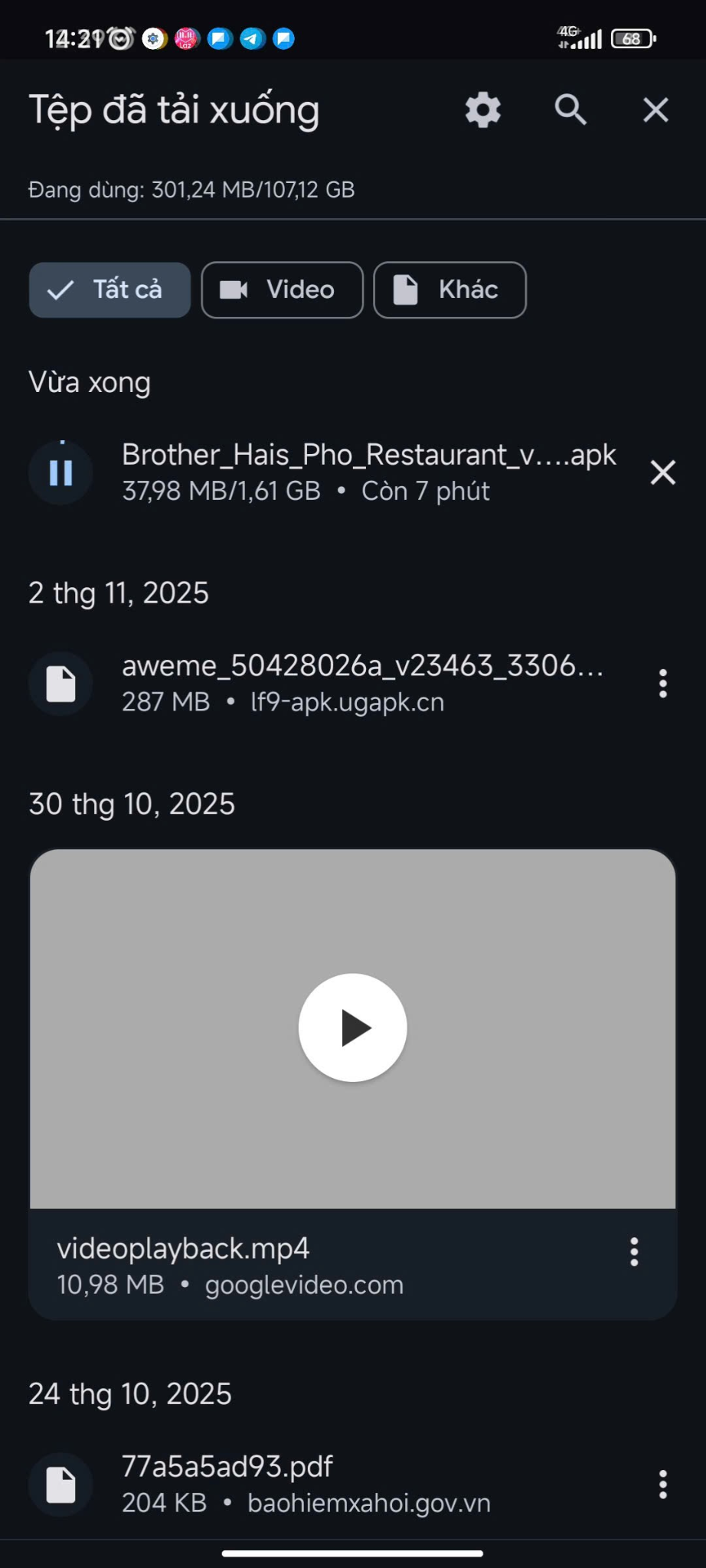
Task: Select the Tất cả filter chip
Action: (x=109, y=289)
